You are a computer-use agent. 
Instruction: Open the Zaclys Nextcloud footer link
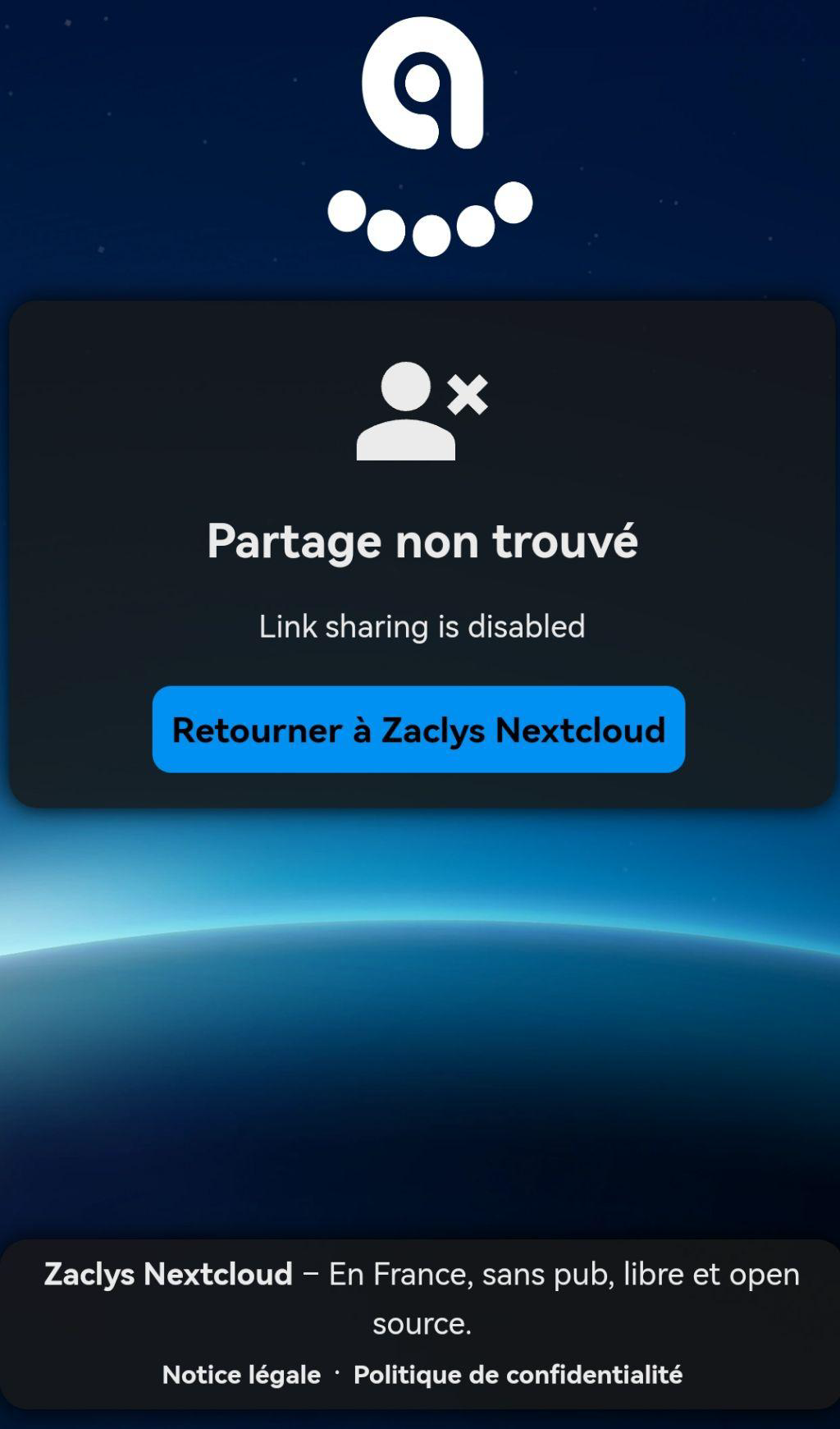click(x=168, y=1274)
